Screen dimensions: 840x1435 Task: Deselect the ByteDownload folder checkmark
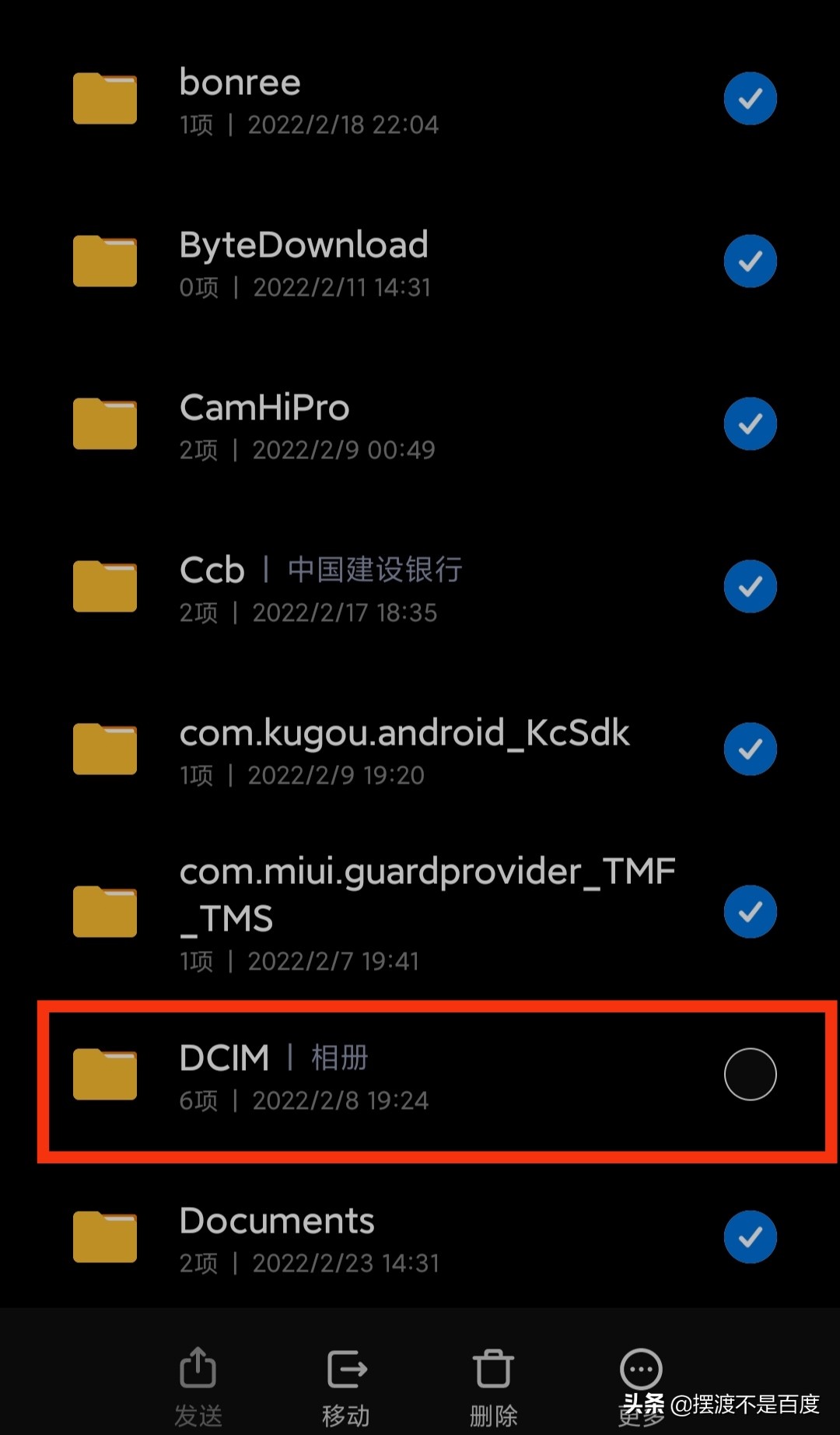(x=749, y=261)
